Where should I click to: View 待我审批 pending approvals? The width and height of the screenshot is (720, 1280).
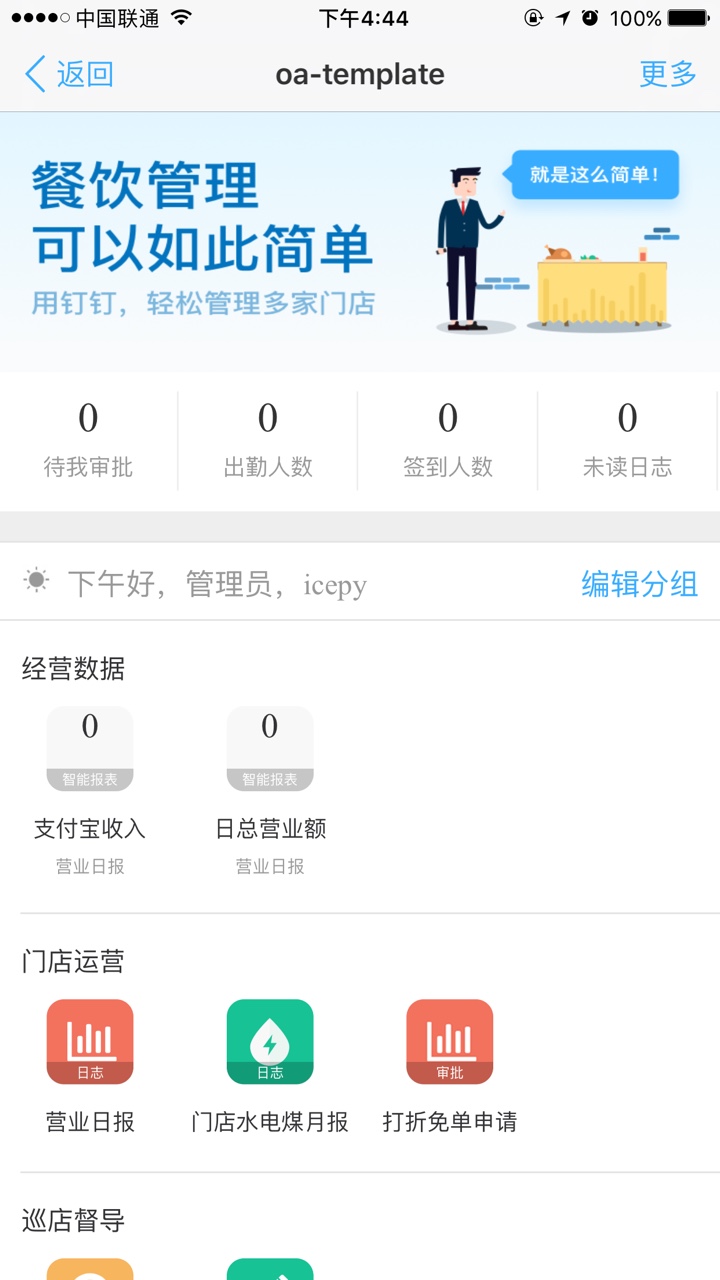coord(88,440)
